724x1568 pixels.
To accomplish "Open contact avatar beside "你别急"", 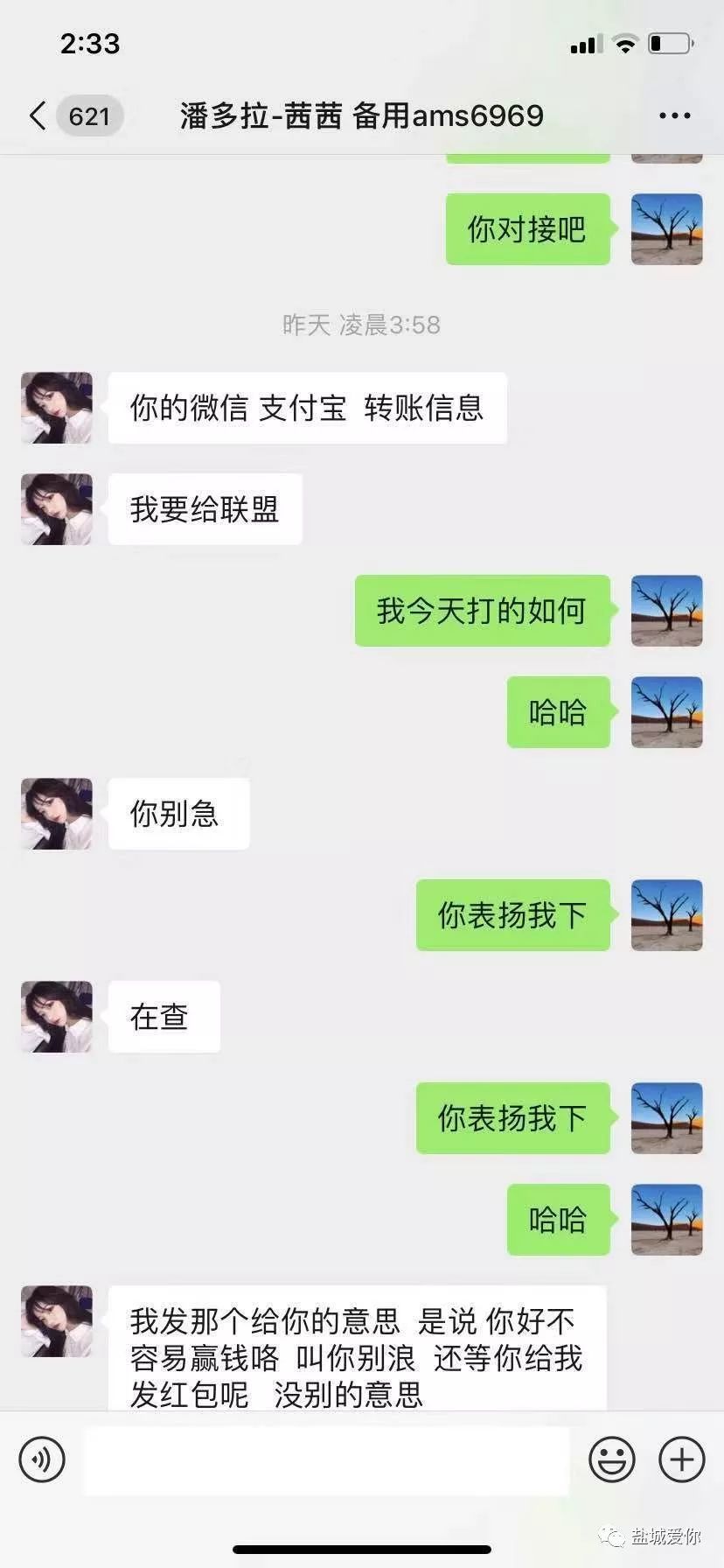I will (x=57, y=814).
